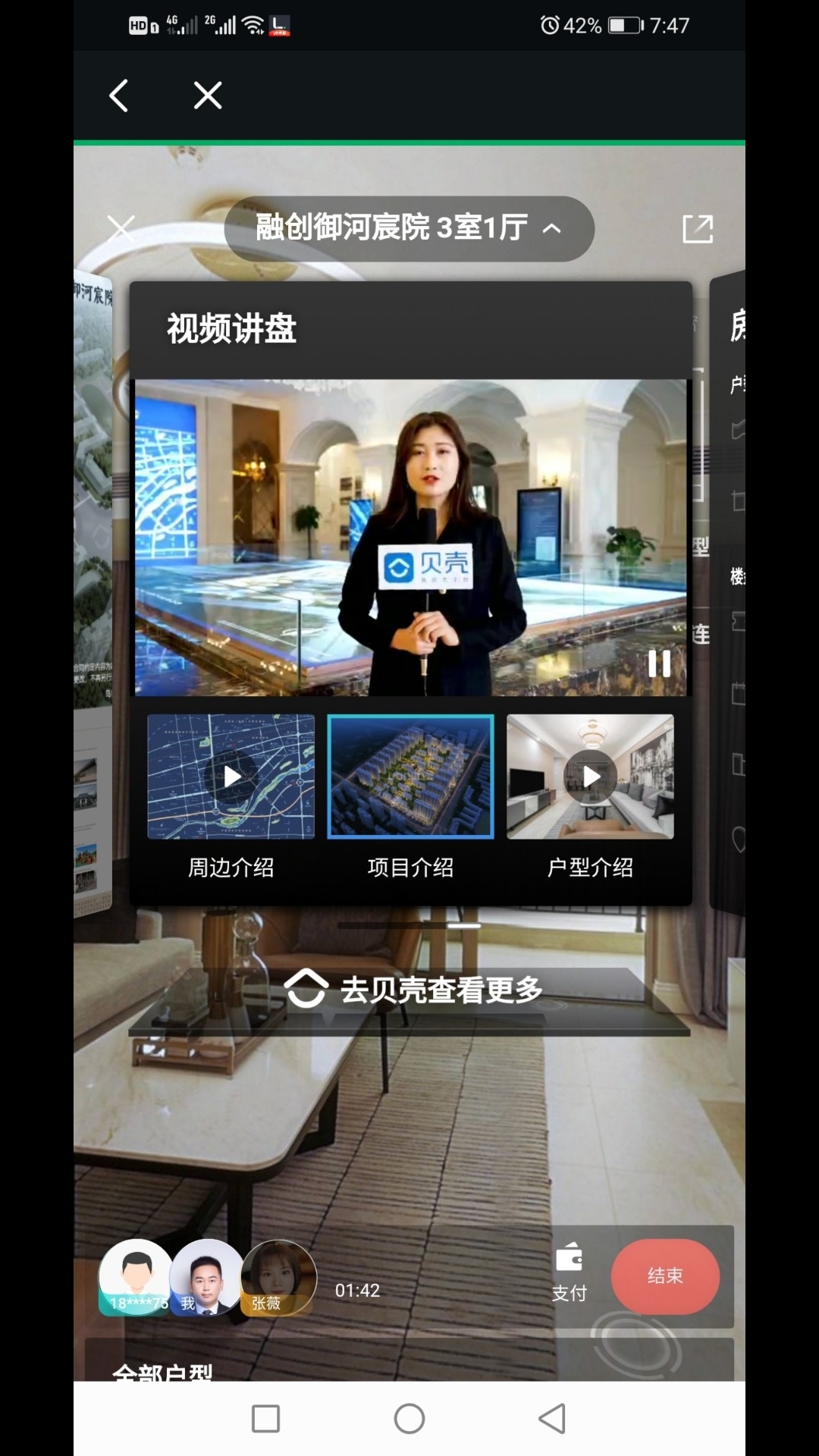This screenshot has width=819, height=1456.
Task: Expand the 融创御河宸院 3室1厅 dropdown
Action: tap(409, 228)
